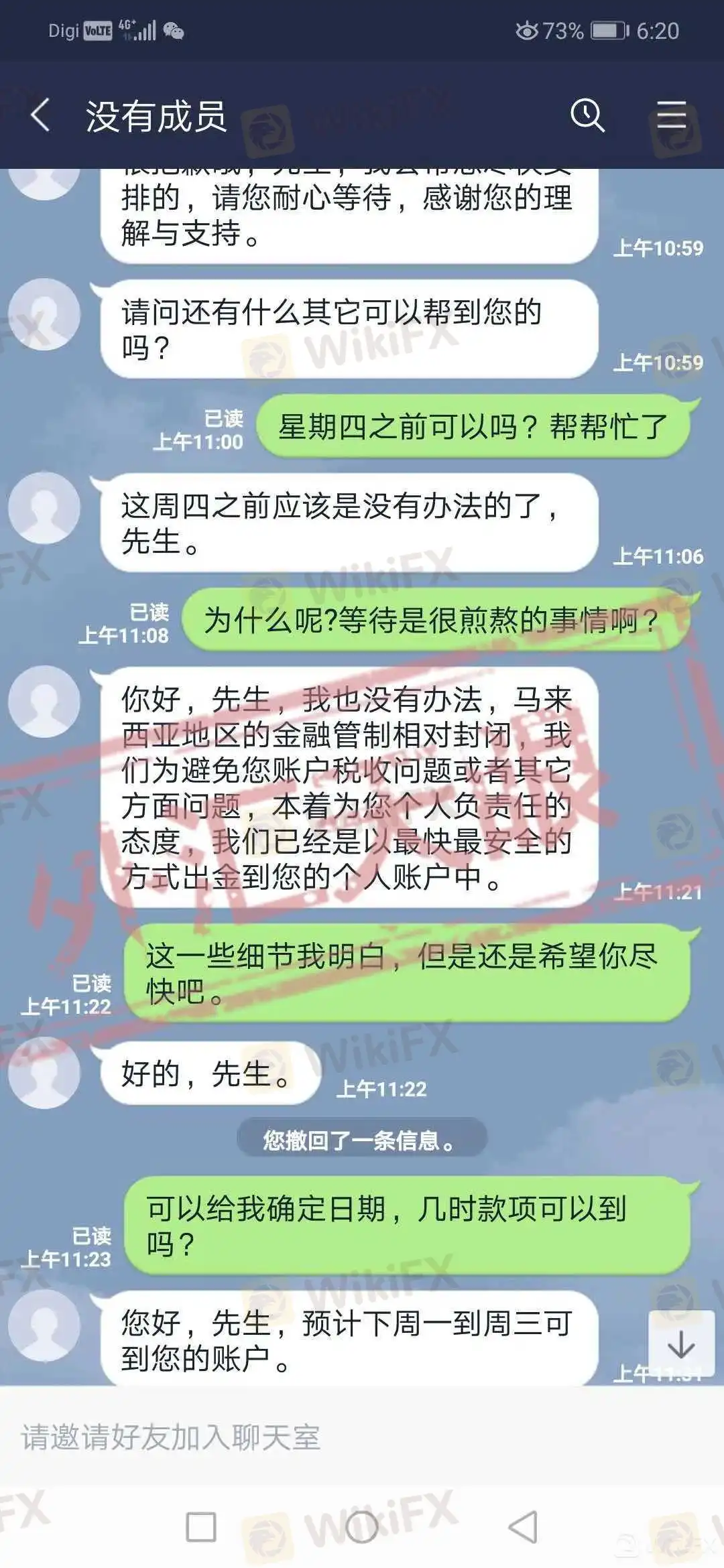724x1568 pixels.
Task: Go back from the 没有成员 chat
Action: pos(40,115)
